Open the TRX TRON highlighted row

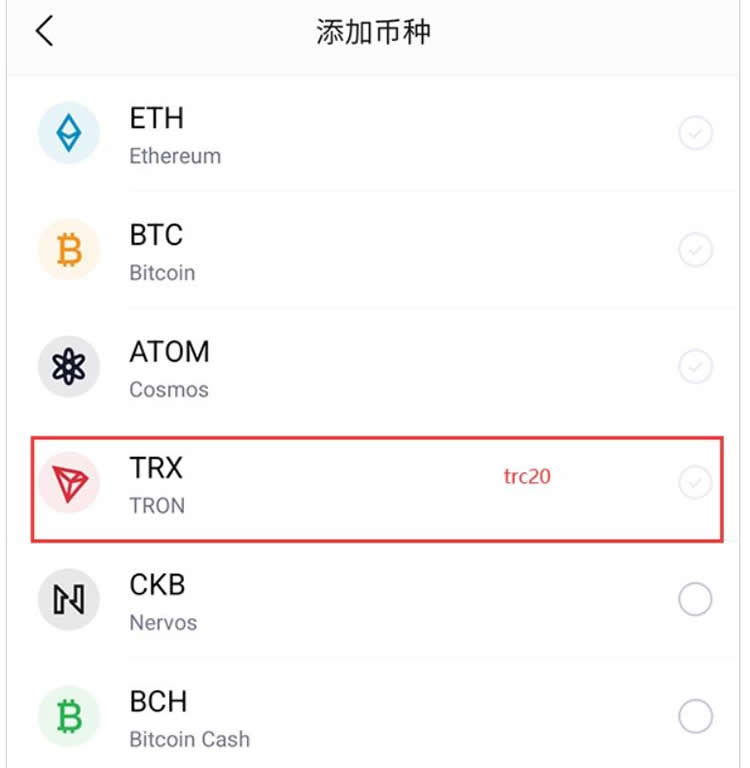coord(300,483)
